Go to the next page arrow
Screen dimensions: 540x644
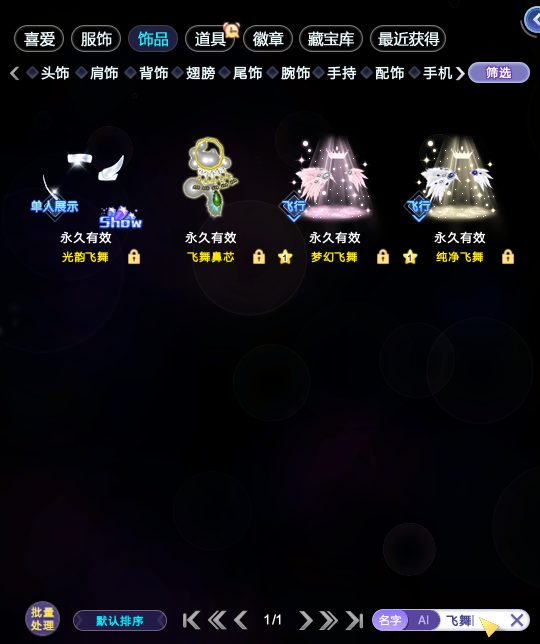(x=306, y=620)
